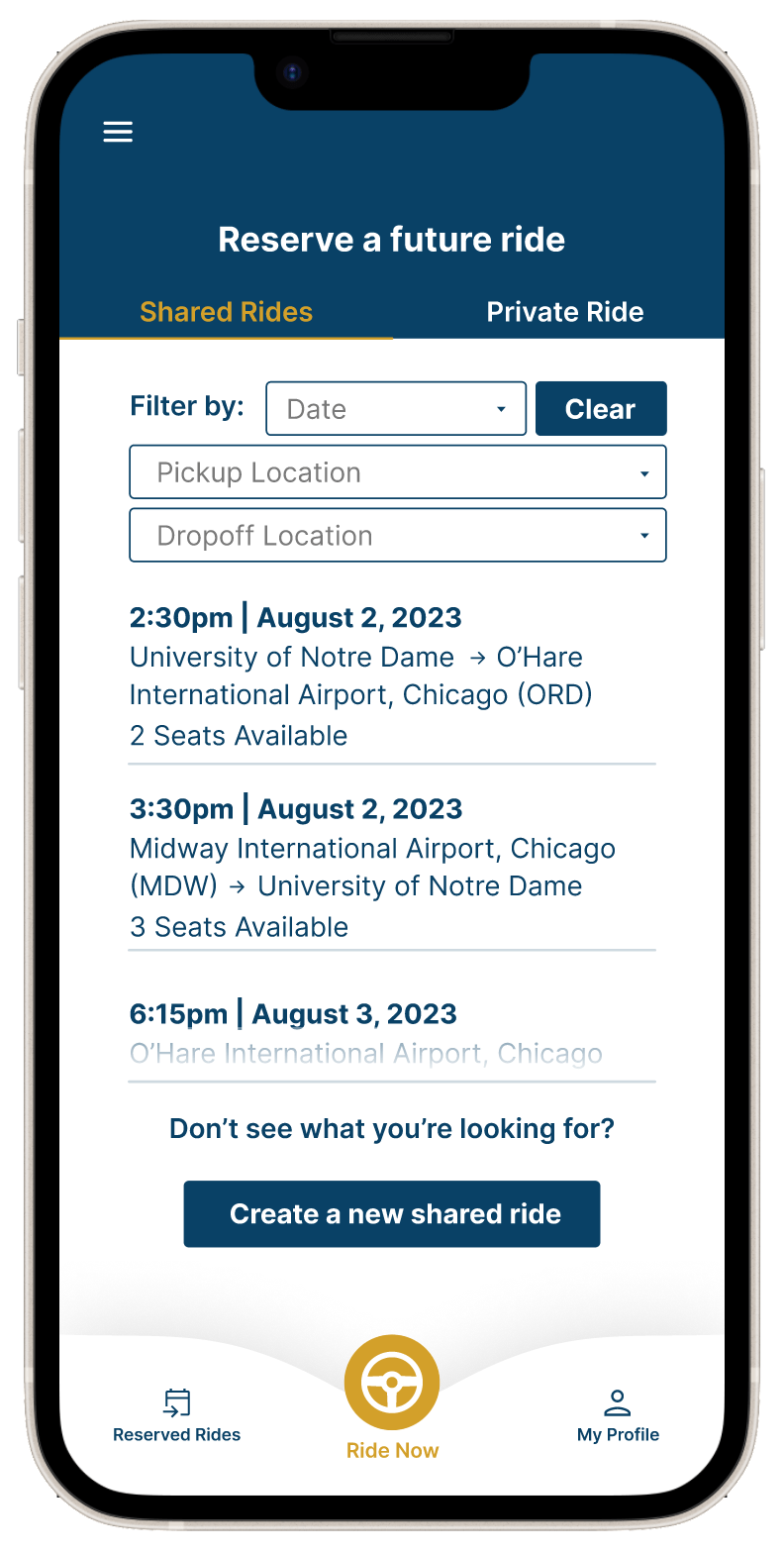The height and width of the screenshot is (1553, 784).
Task: View the 3:30pm Midway Airport ride
Action: coord(392,867)
